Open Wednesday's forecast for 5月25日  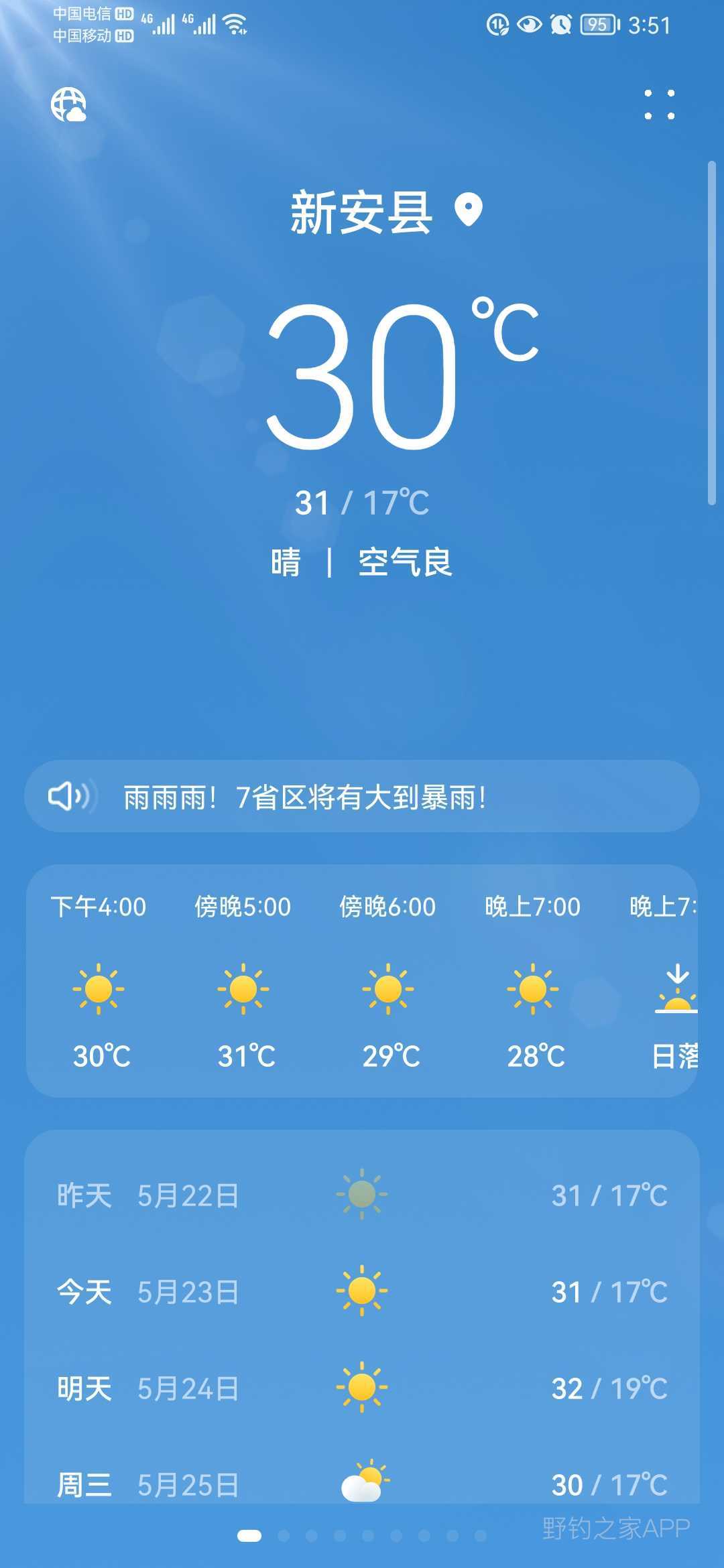coord(362,1484)
